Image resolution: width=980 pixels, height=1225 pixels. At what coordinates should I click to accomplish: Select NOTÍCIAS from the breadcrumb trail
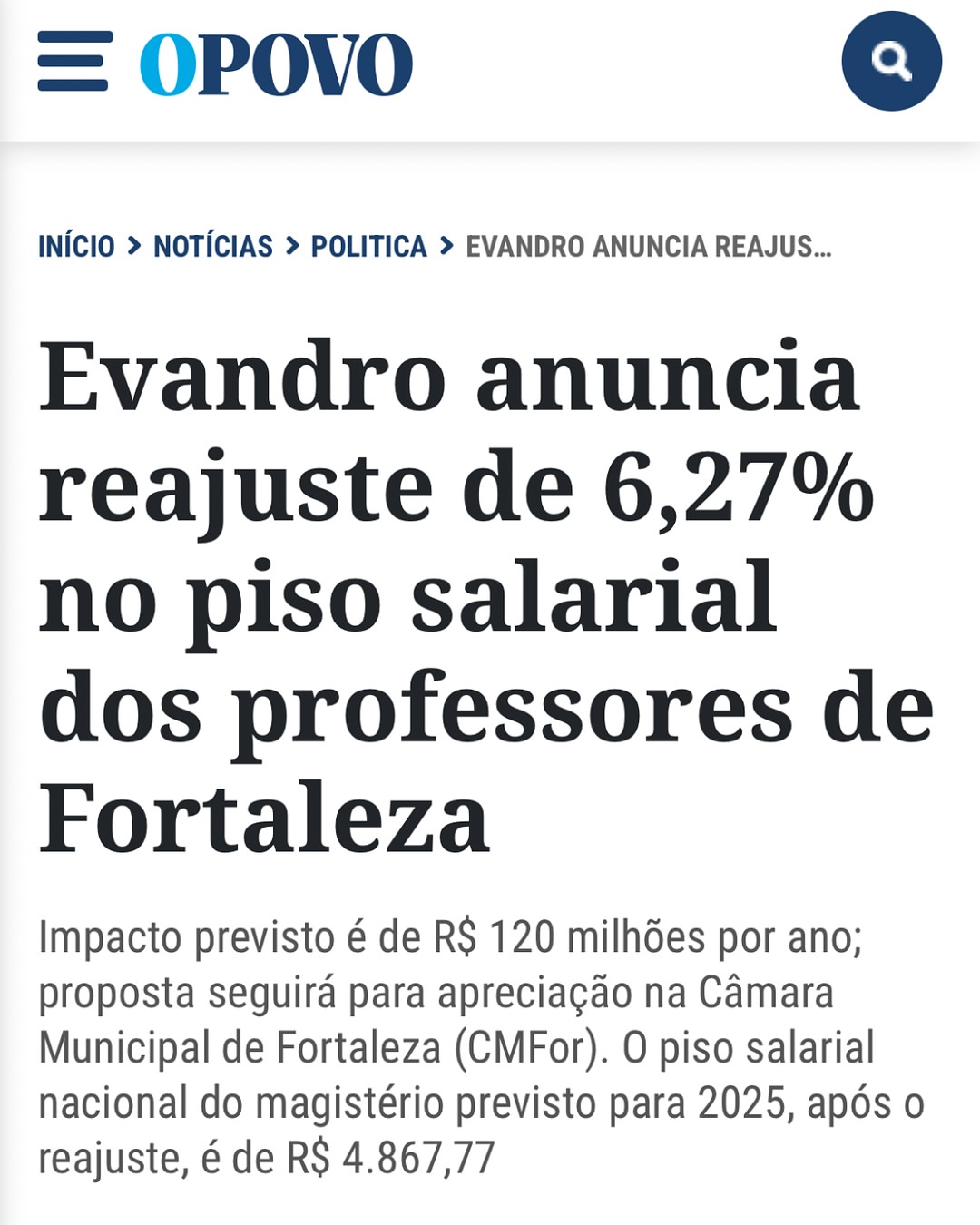click(213, 246)
